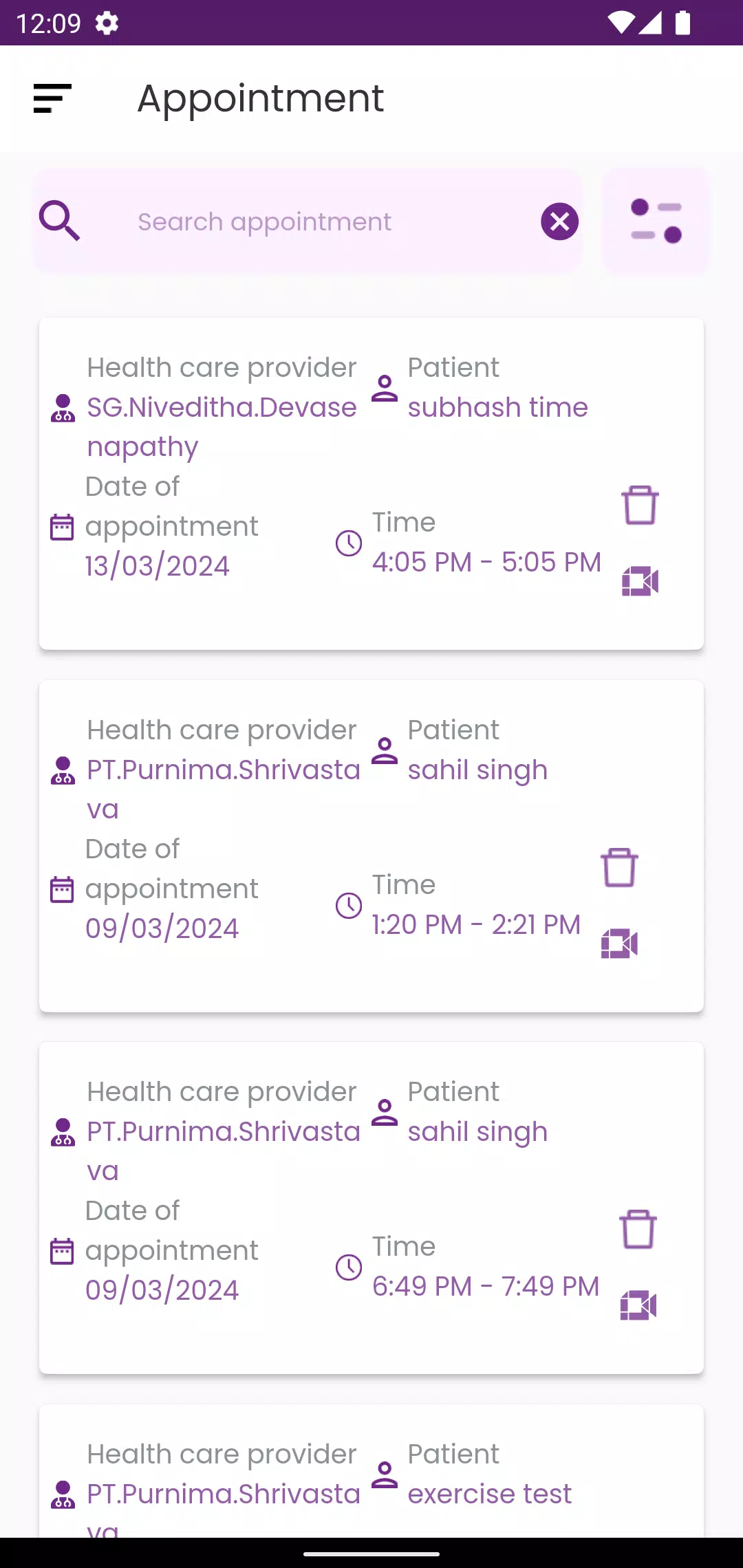Viewport: 743px width, 1568px height.
Task: Delete the subhash time appointment
Action: [x=640, y=505]
